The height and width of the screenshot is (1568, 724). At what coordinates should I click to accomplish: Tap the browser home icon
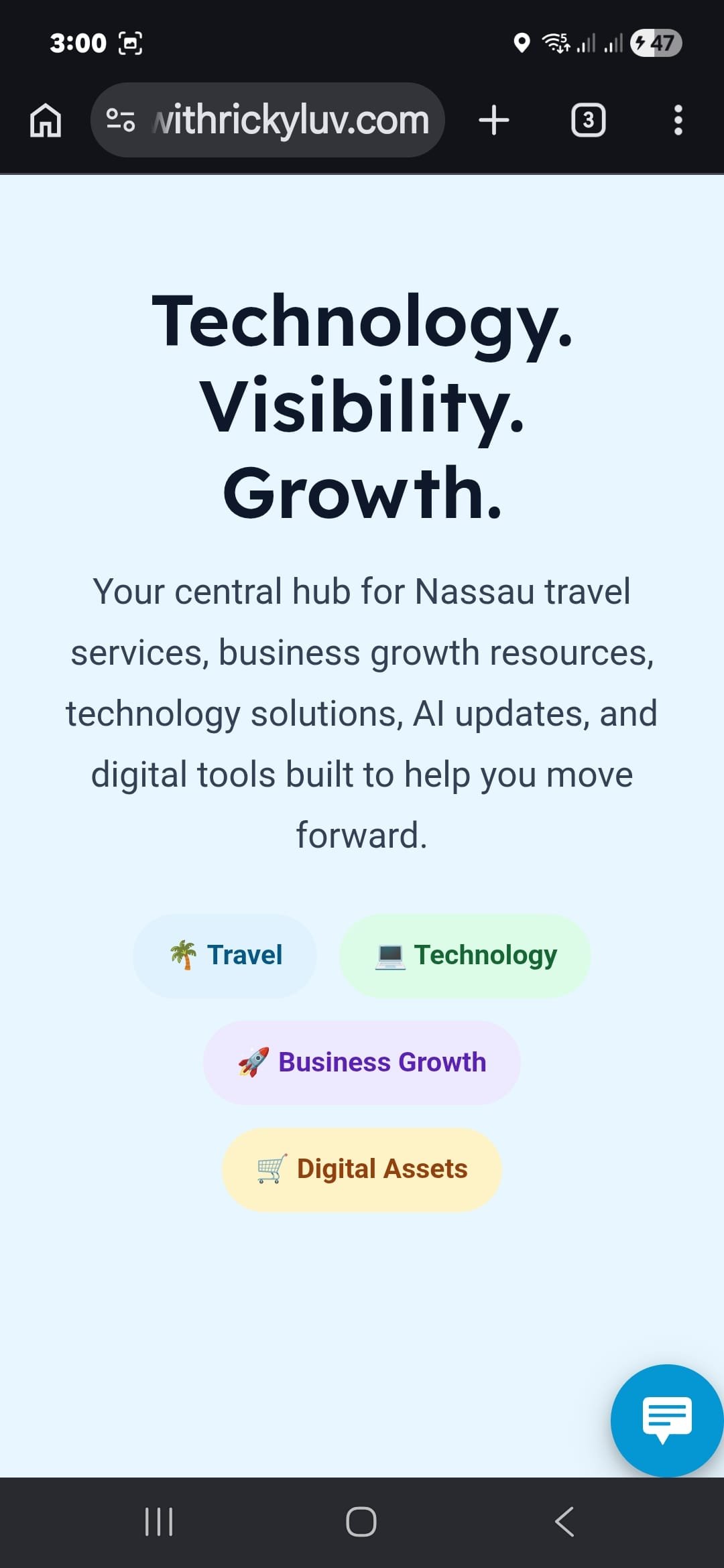tap(46, 121)
